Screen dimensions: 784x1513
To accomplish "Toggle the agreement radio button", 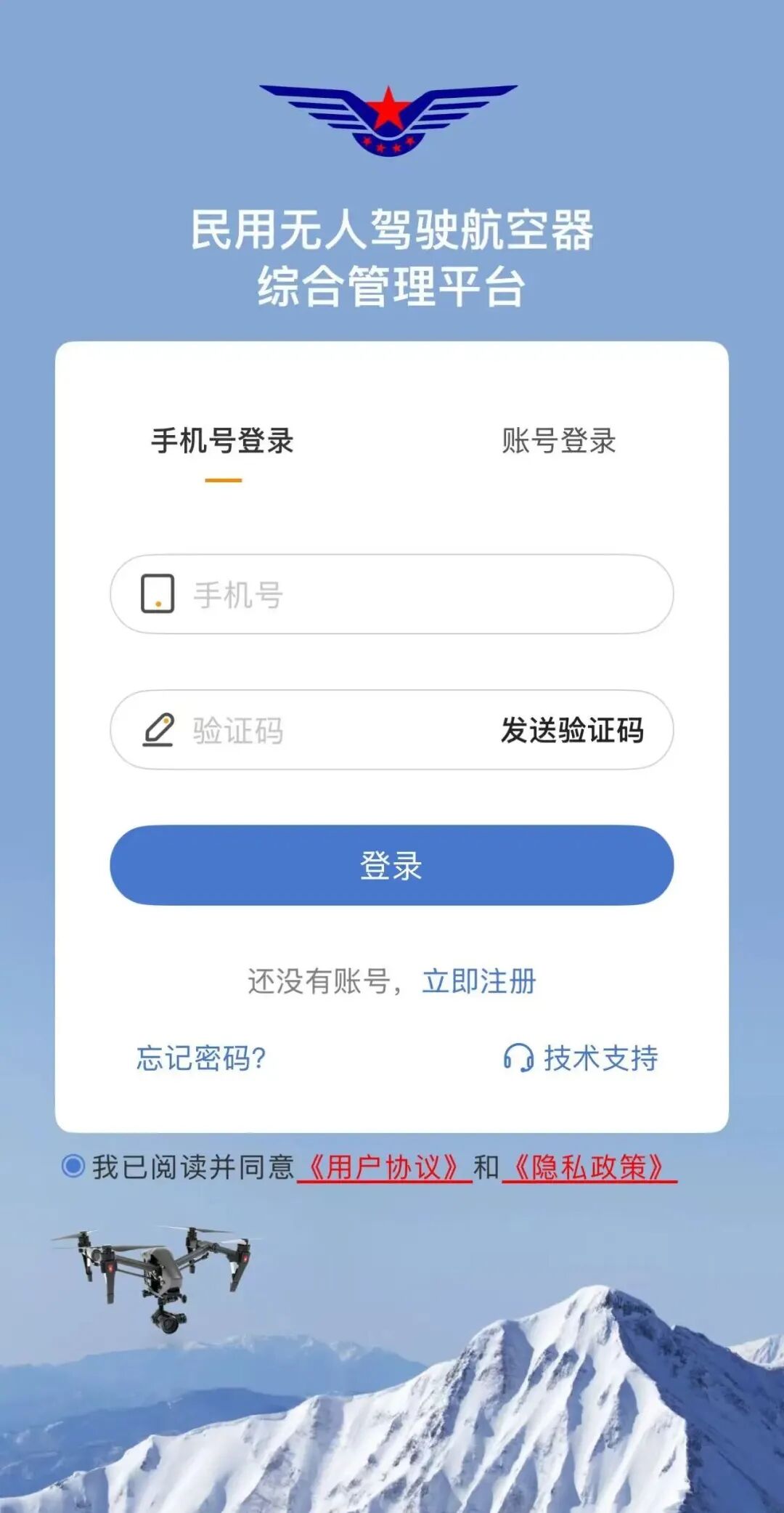I will coord(73,1167).
